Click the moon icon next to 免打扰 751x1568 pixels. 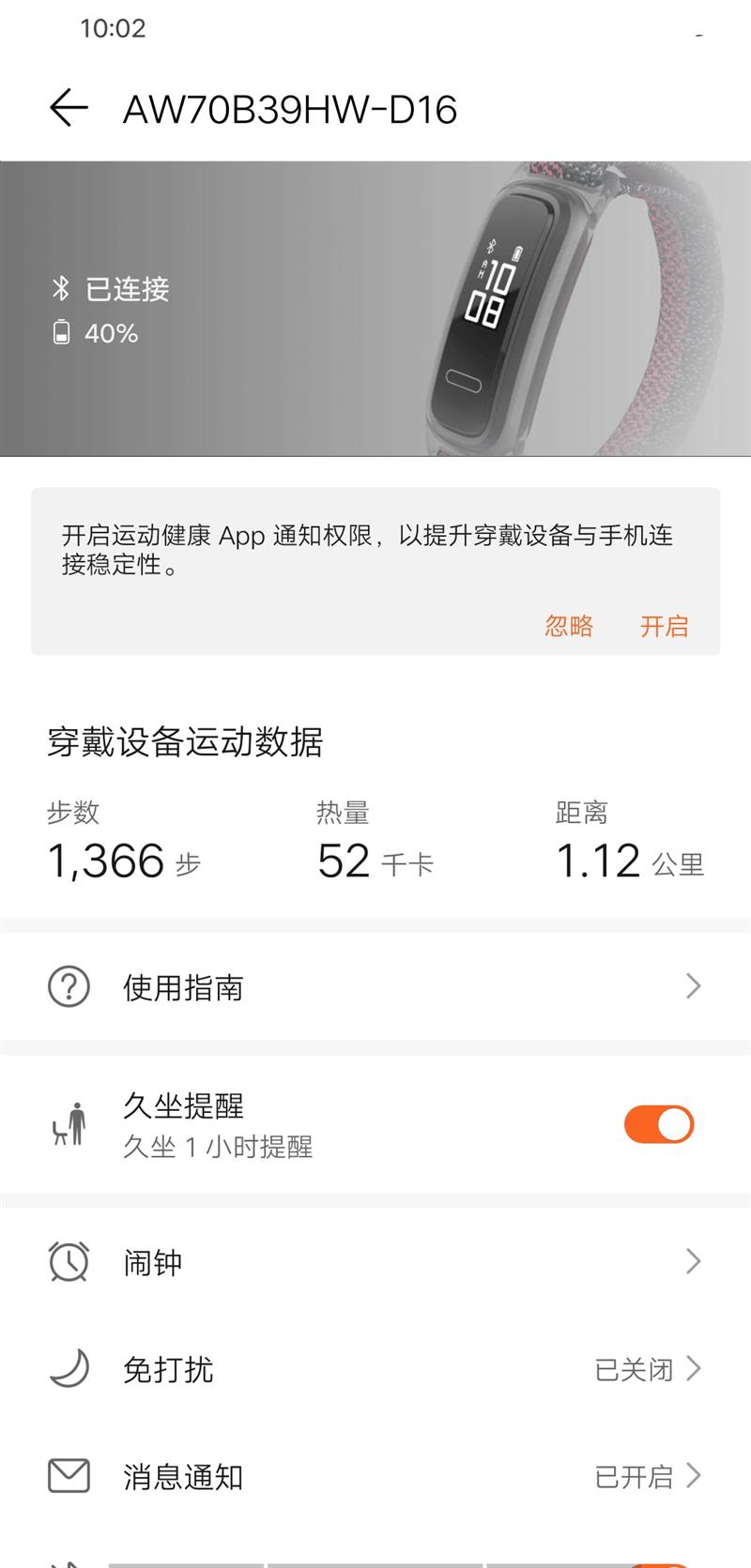(68, 1369)
